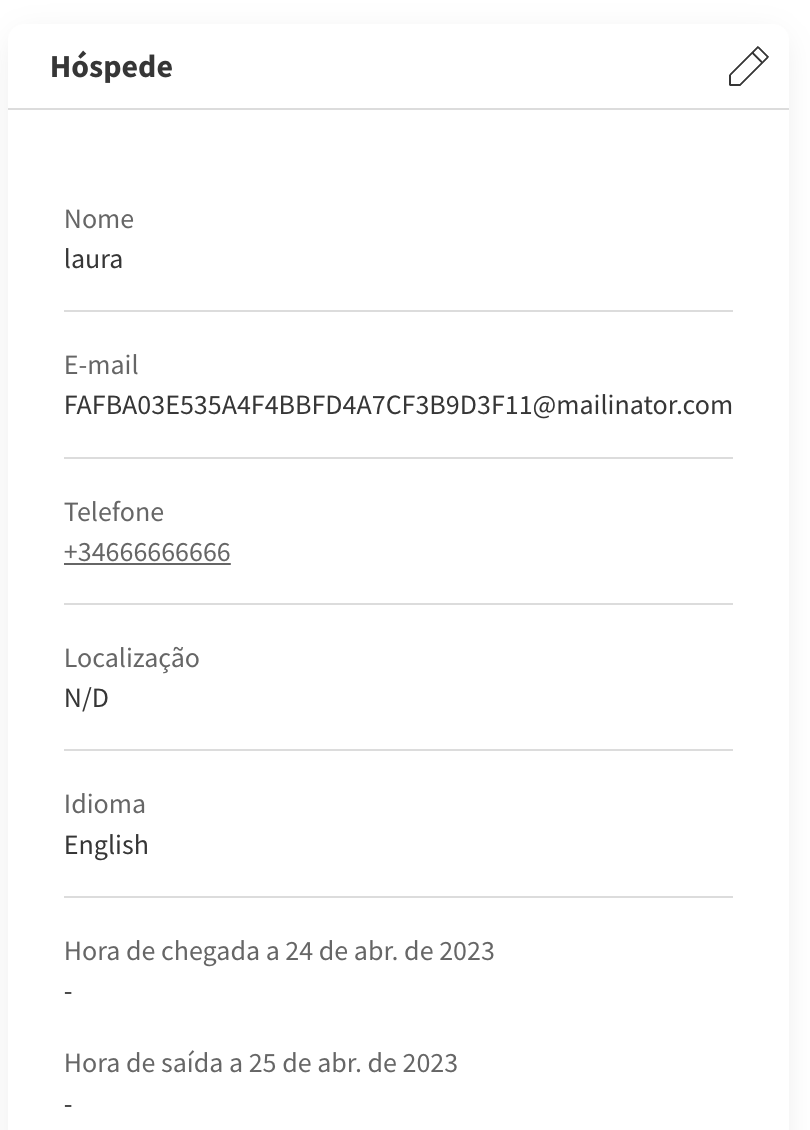Call the guest via the +34666666666 link
810x1130 pixels.
pyautogui.click(x=147, y=551)
